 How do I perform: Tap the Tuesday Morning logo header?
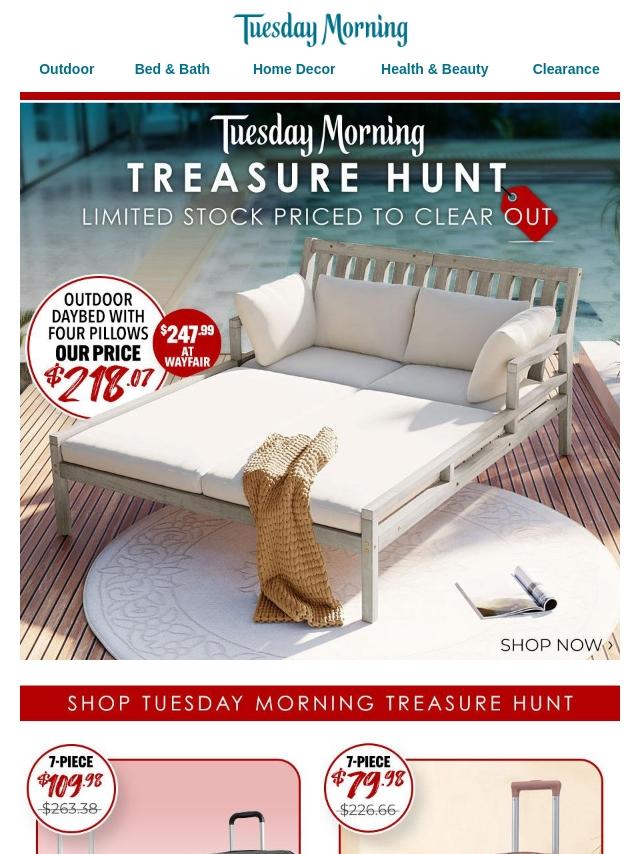point(320,29)
